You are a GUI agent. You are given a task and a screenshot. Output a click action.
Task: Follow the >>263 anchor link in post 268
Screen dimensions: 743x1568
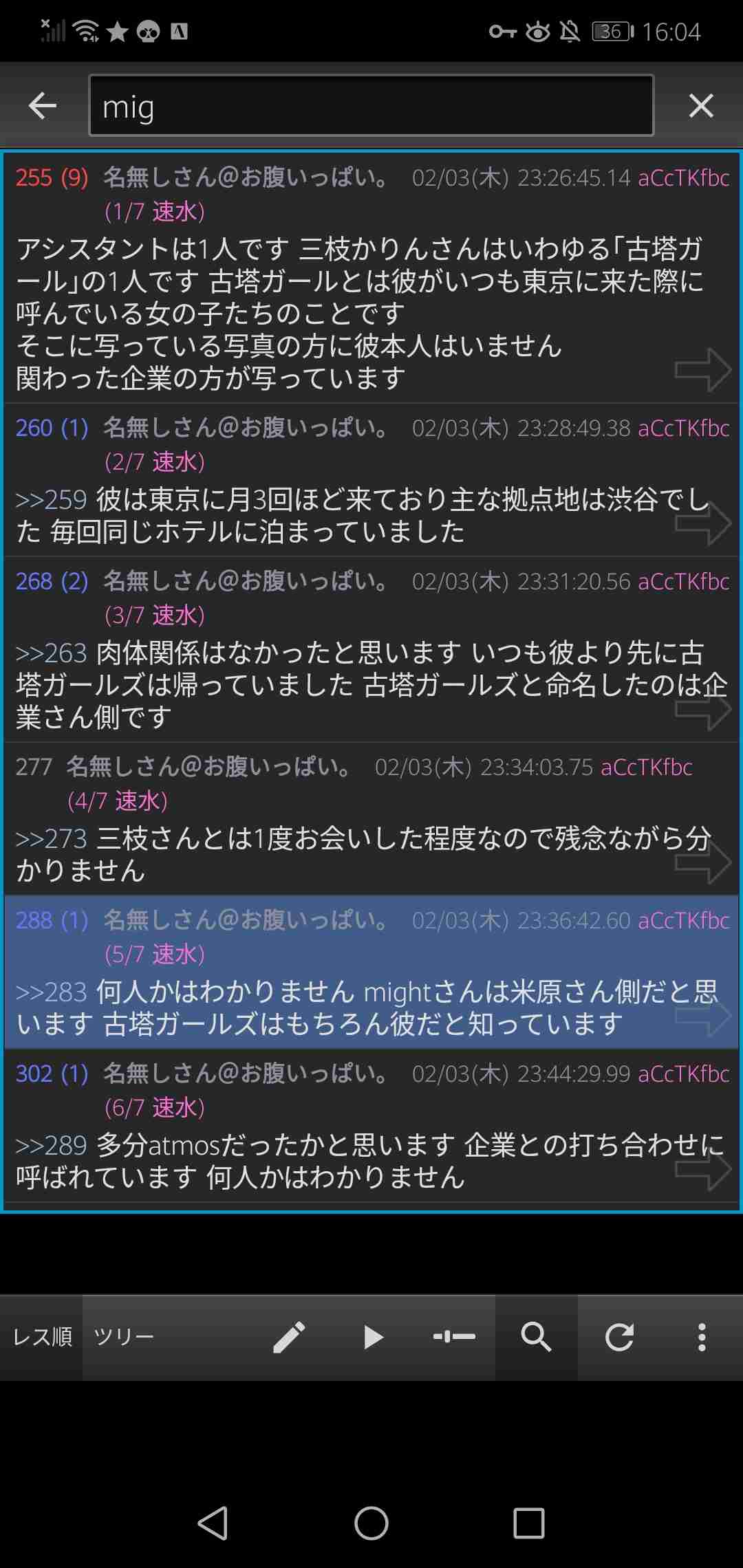click(51, 653)
